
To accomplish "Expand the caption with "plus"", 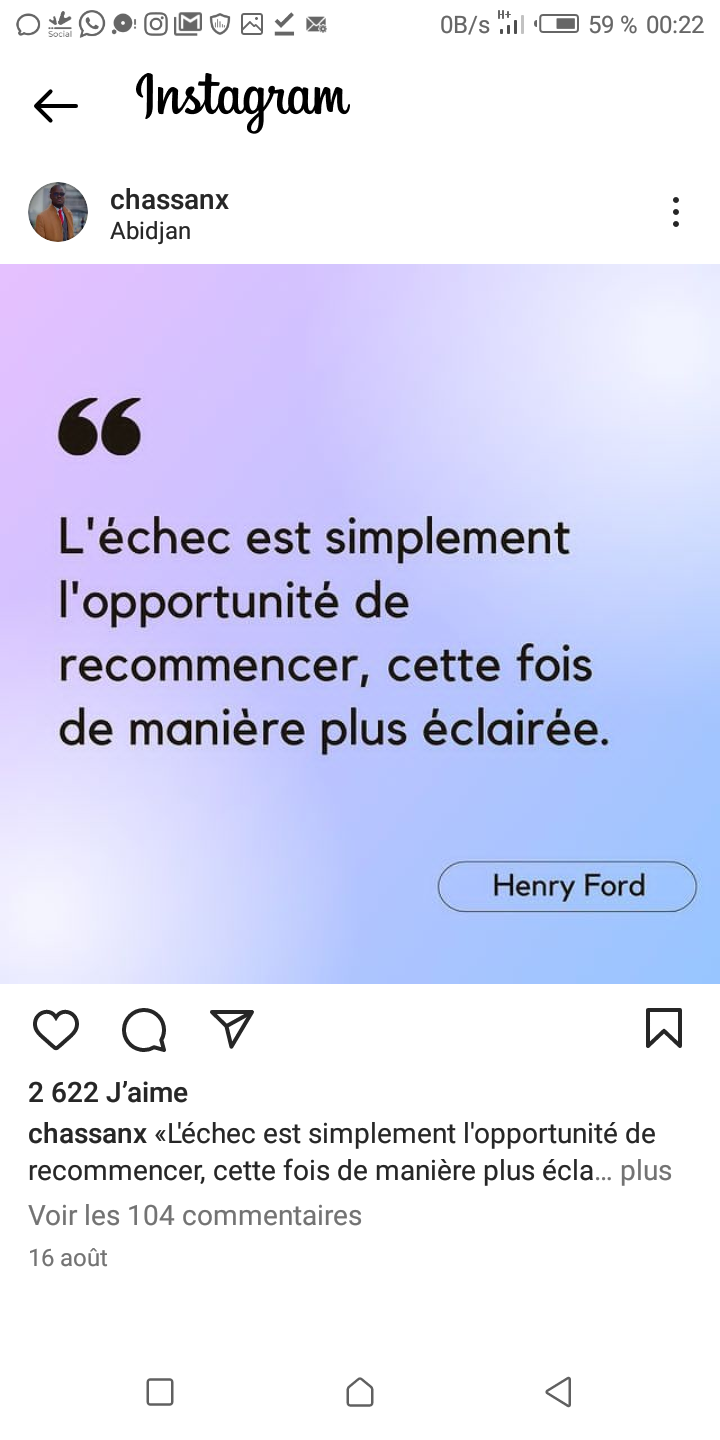I will coord(646,1171).
